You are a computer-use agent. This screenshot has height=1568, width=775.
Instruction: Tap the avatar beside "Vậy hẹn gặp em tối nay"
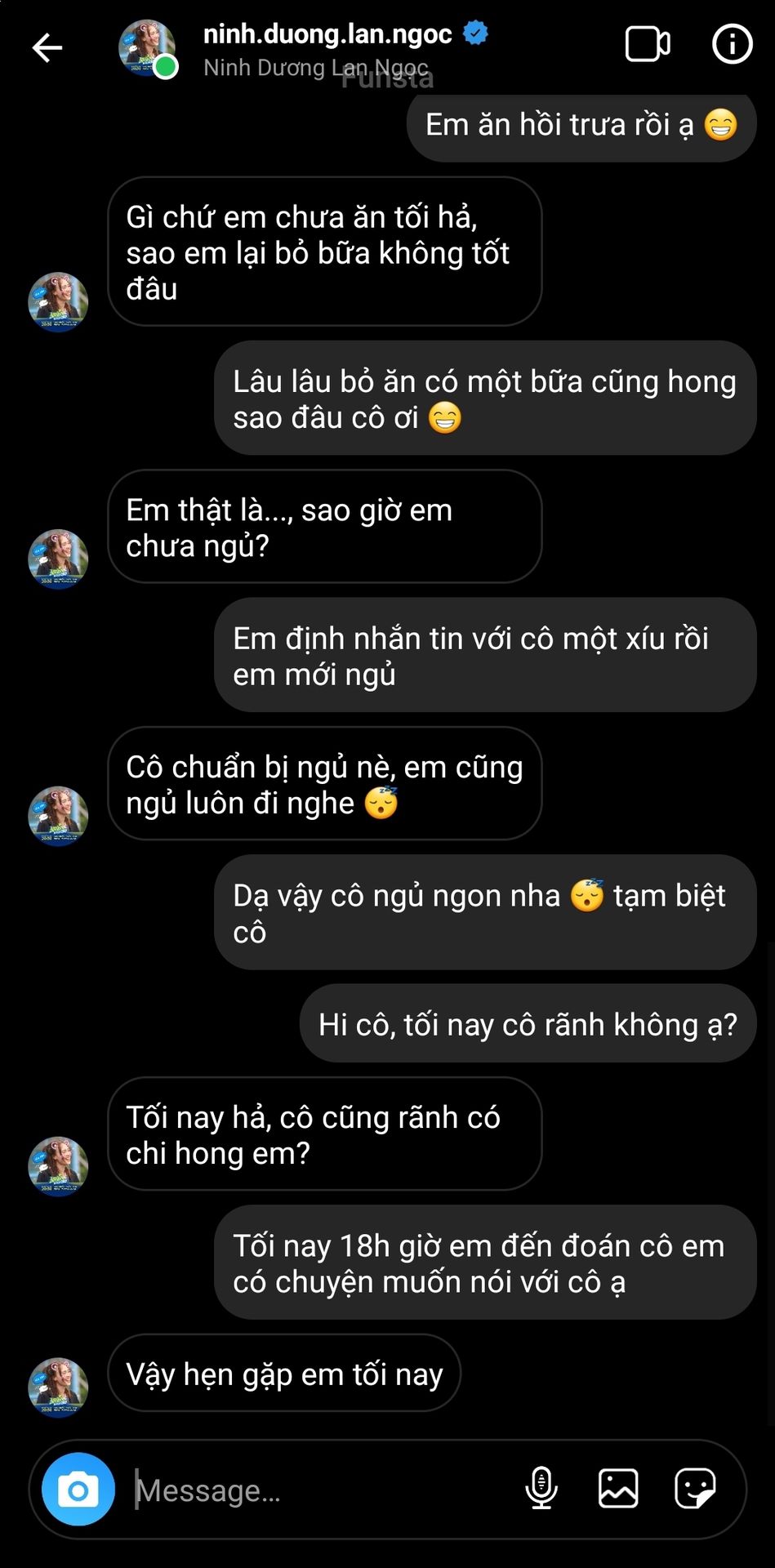pos(58,1387)
